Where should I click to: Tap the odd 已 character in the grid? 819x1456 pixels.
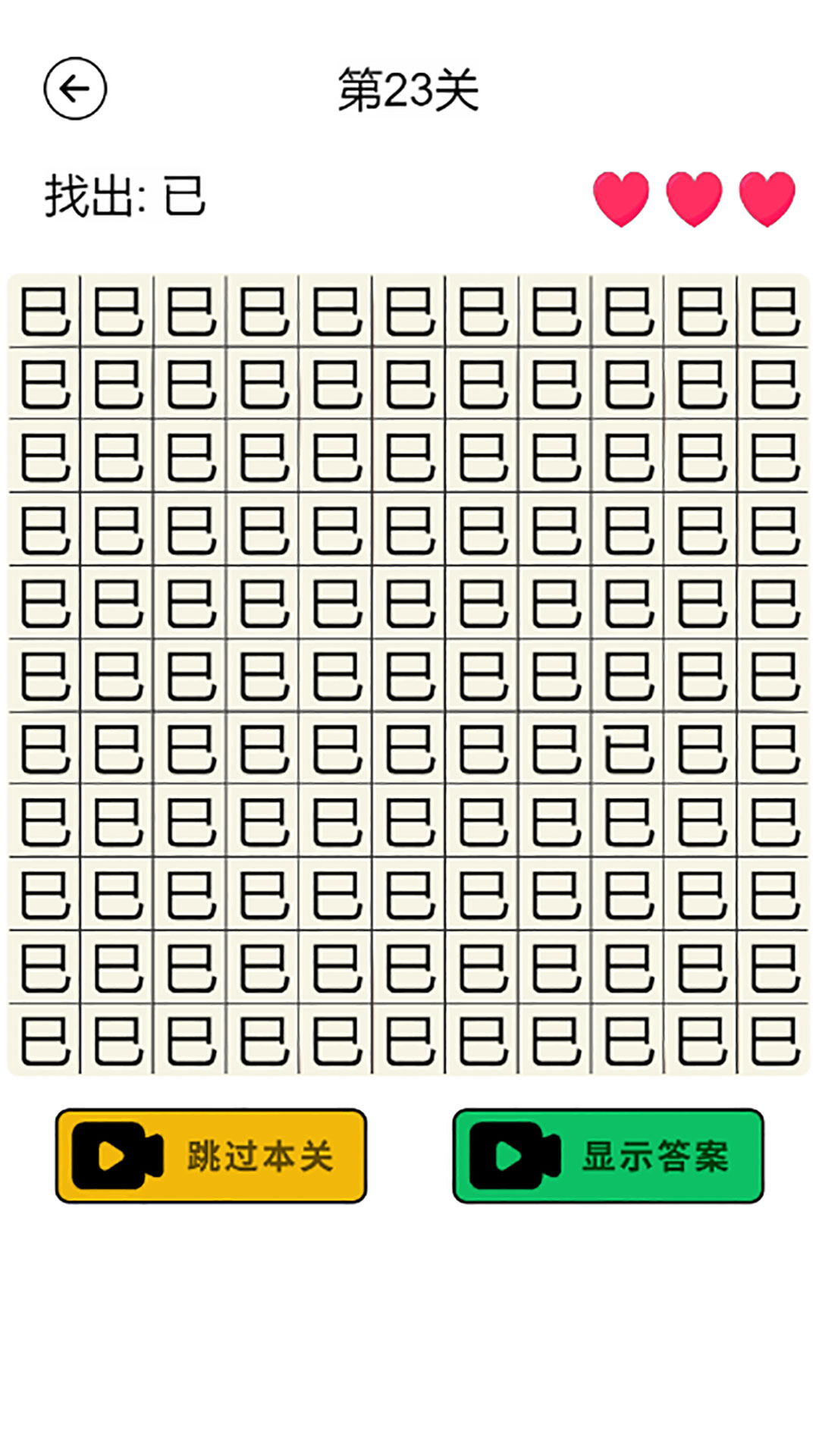pyautogui.click(x=629, y=748)
